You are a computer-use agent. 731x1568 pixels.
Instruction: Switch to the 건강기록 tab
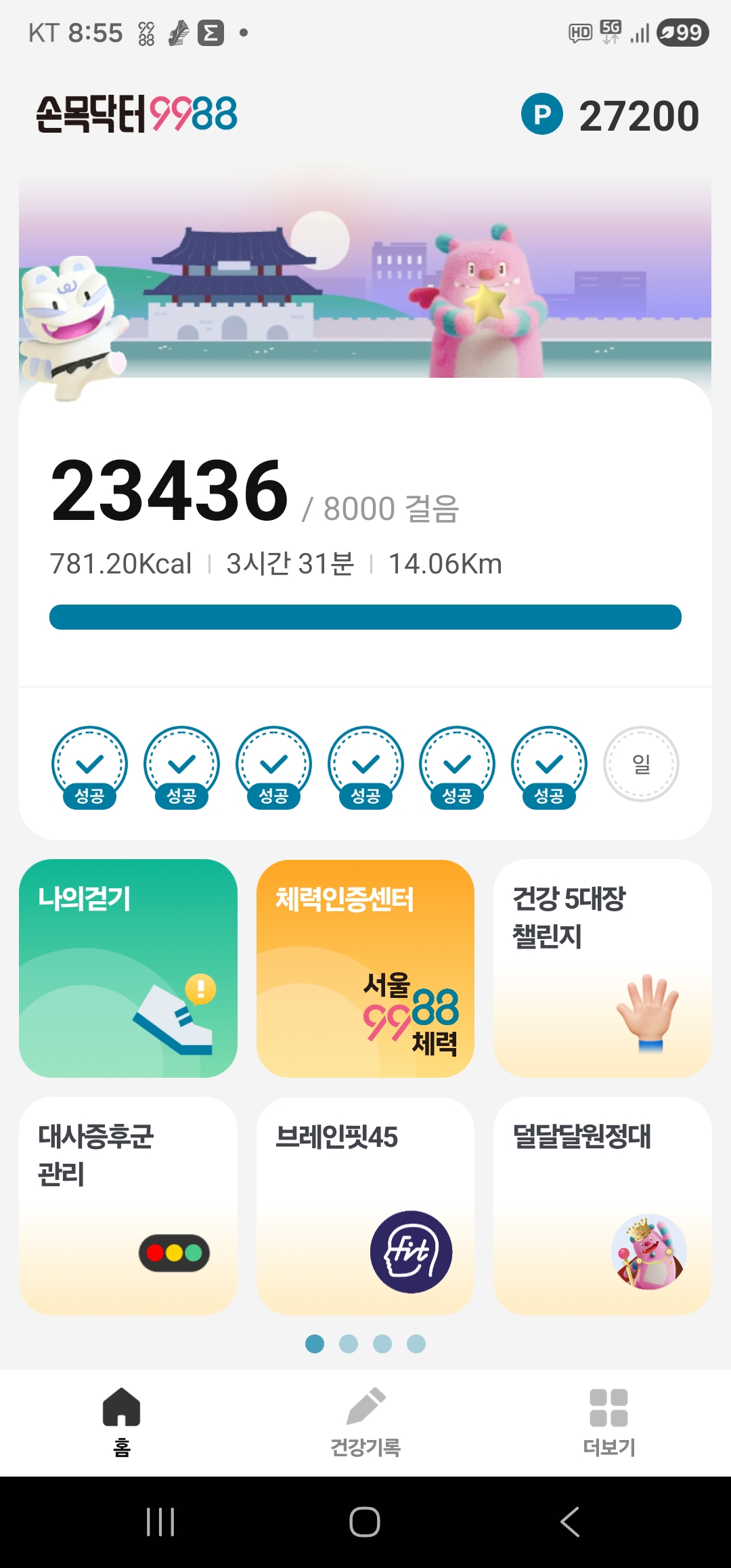[x=365, y=1422]
